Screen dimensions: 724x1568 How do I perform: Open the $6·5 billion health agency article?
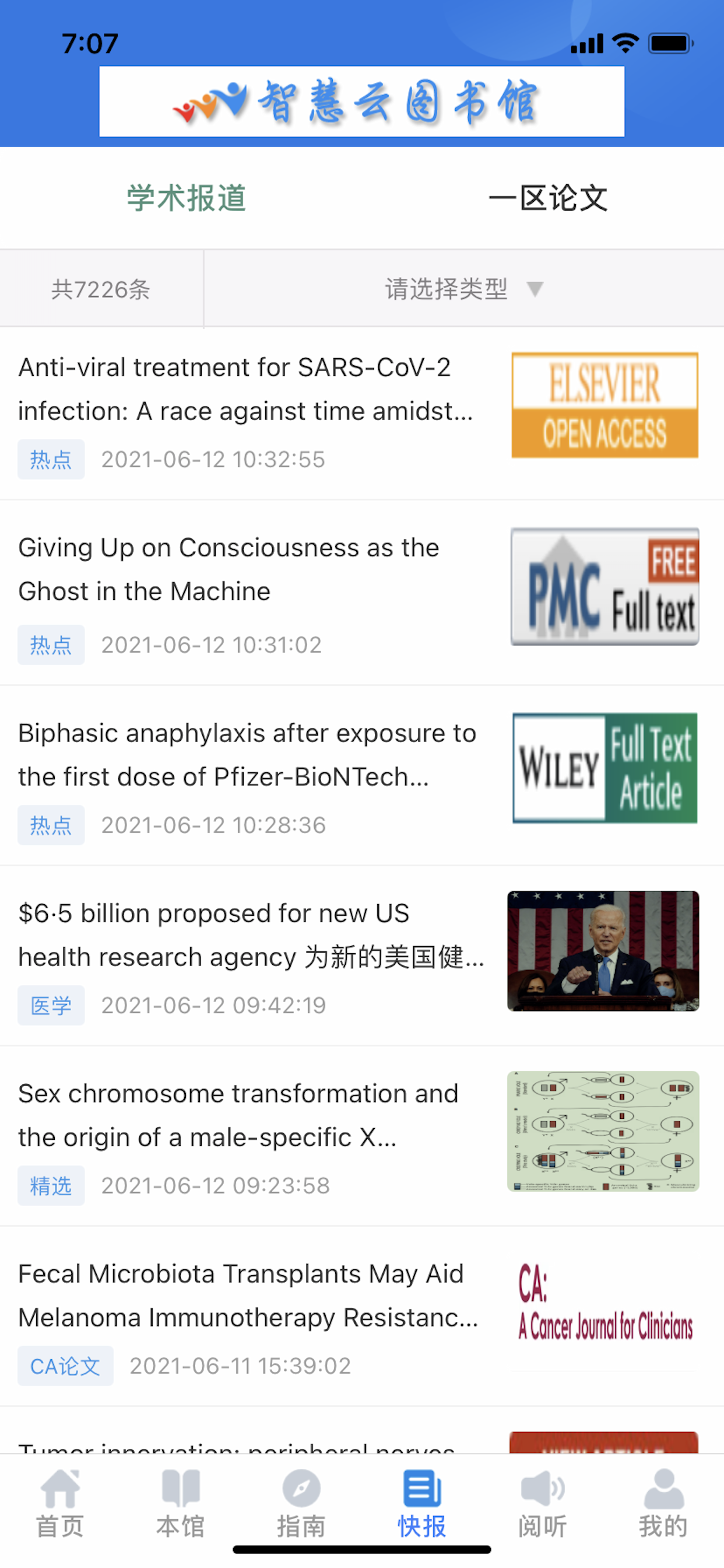pyautogui.click(x=362, y=956)
